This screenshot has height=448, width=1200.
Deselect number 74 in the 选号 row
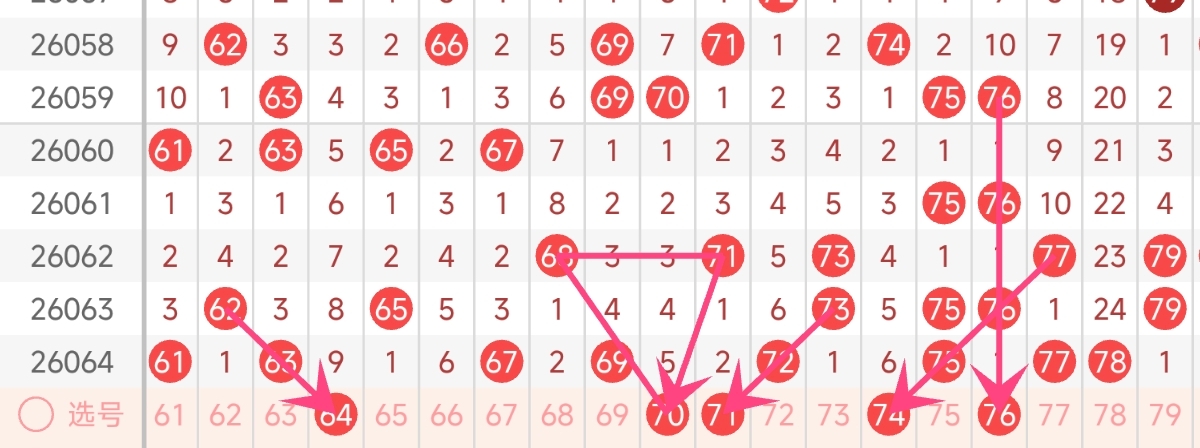[x=888, y=414]
